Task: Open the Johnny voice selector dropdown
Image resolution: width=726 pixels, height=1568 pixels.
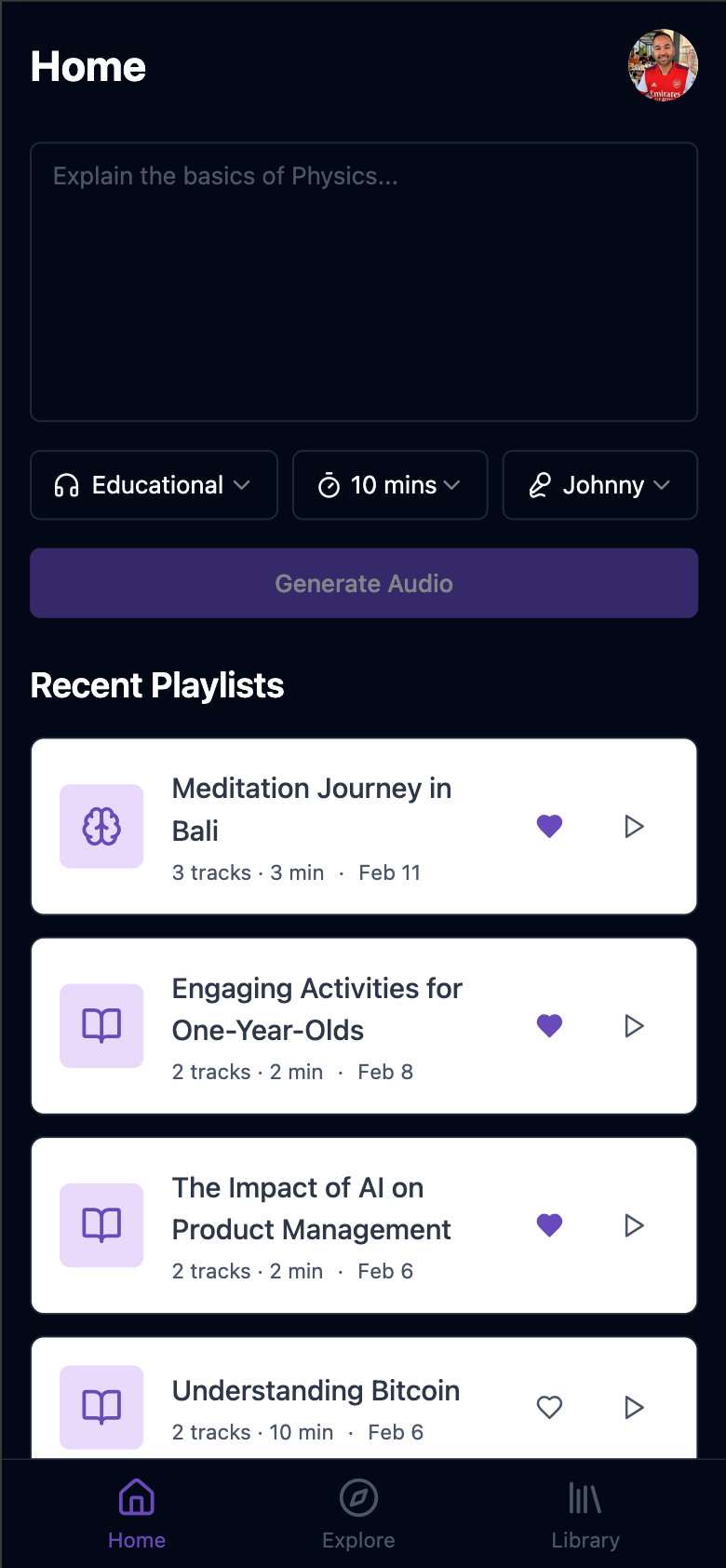Action: pyautogui.click(x=599, y=484)
